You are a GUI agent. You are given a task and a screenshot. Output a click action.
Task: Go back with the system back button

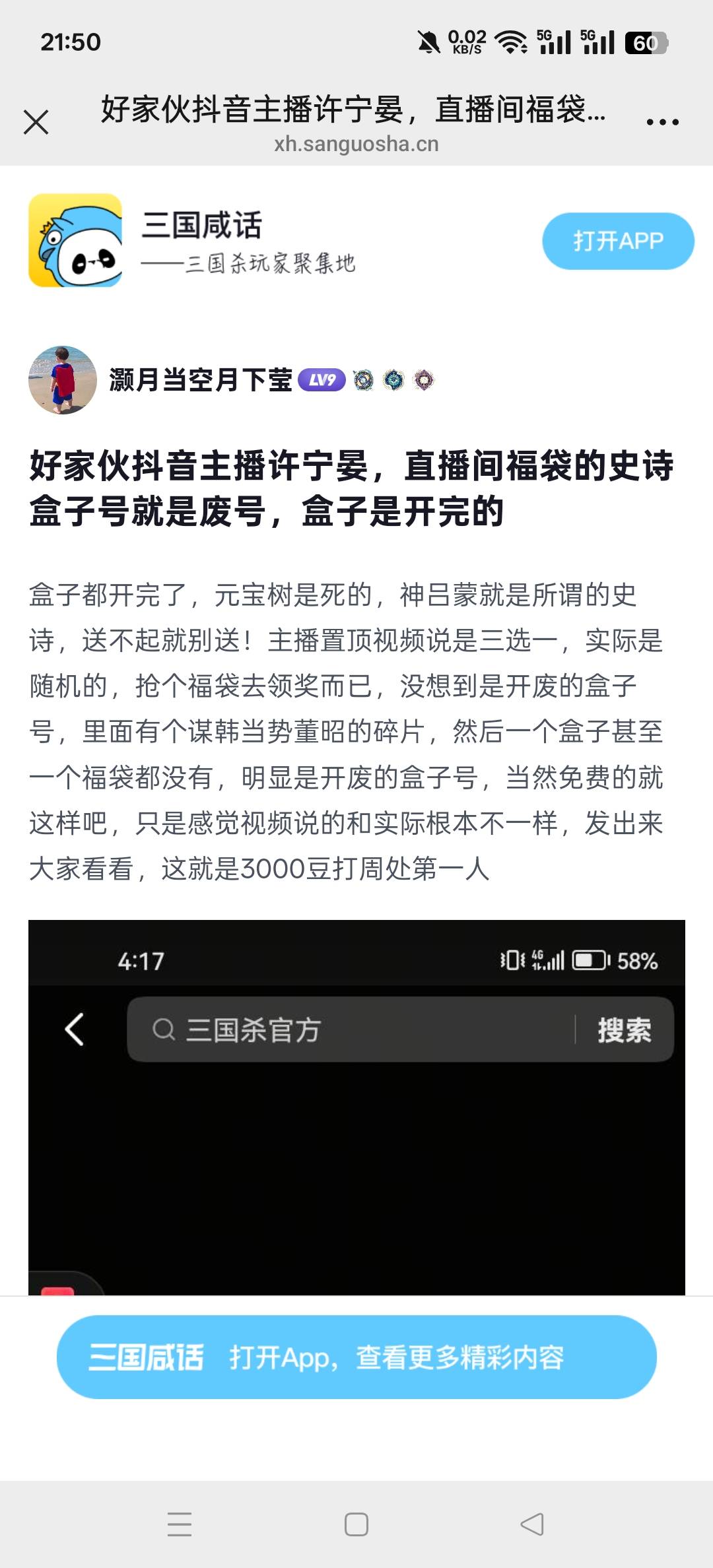click(x=532, y=1524)
